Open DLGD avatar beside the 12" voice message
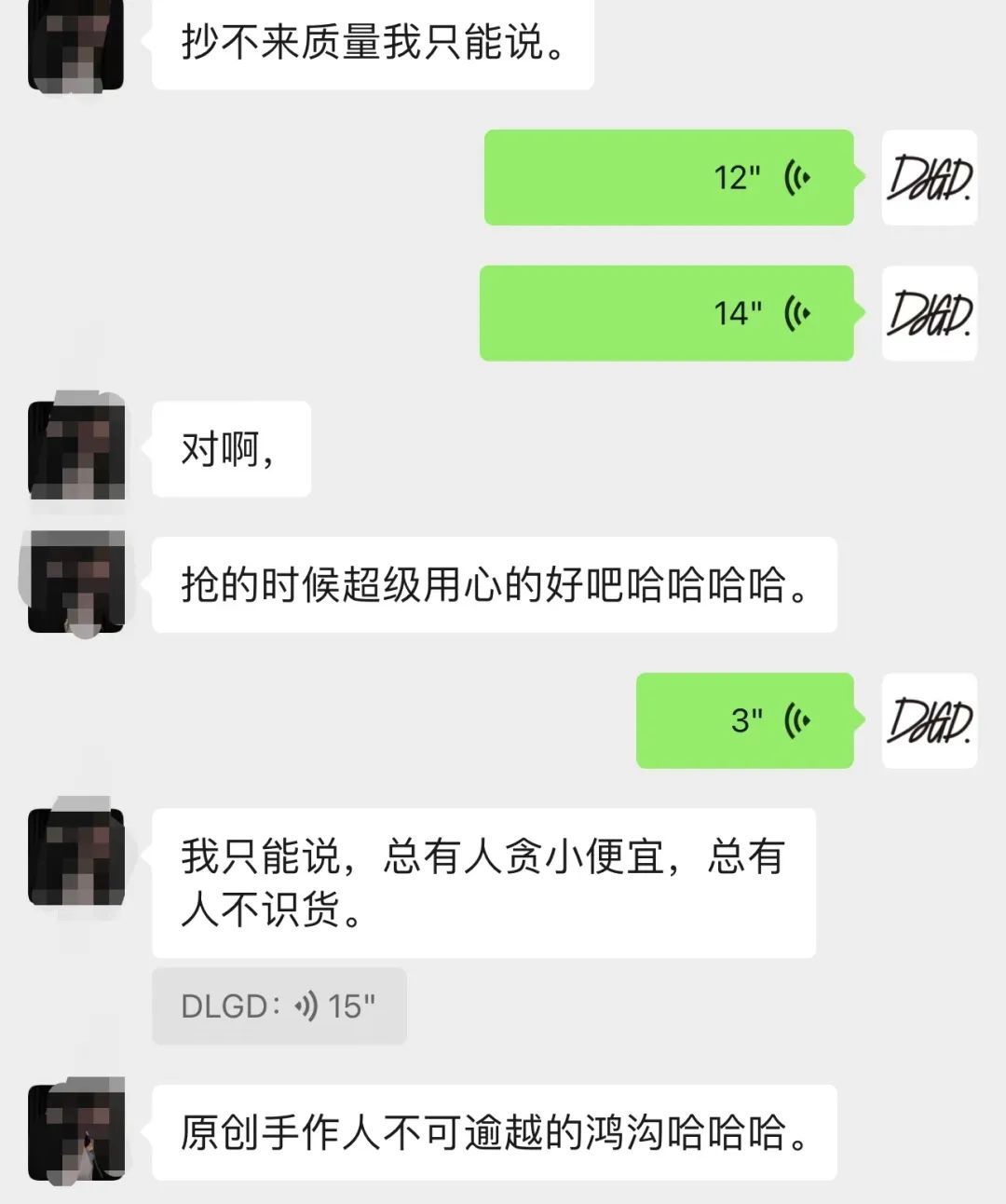Screen dimensions: 1006x1204 pyautogui.click(x=929, y=177)
